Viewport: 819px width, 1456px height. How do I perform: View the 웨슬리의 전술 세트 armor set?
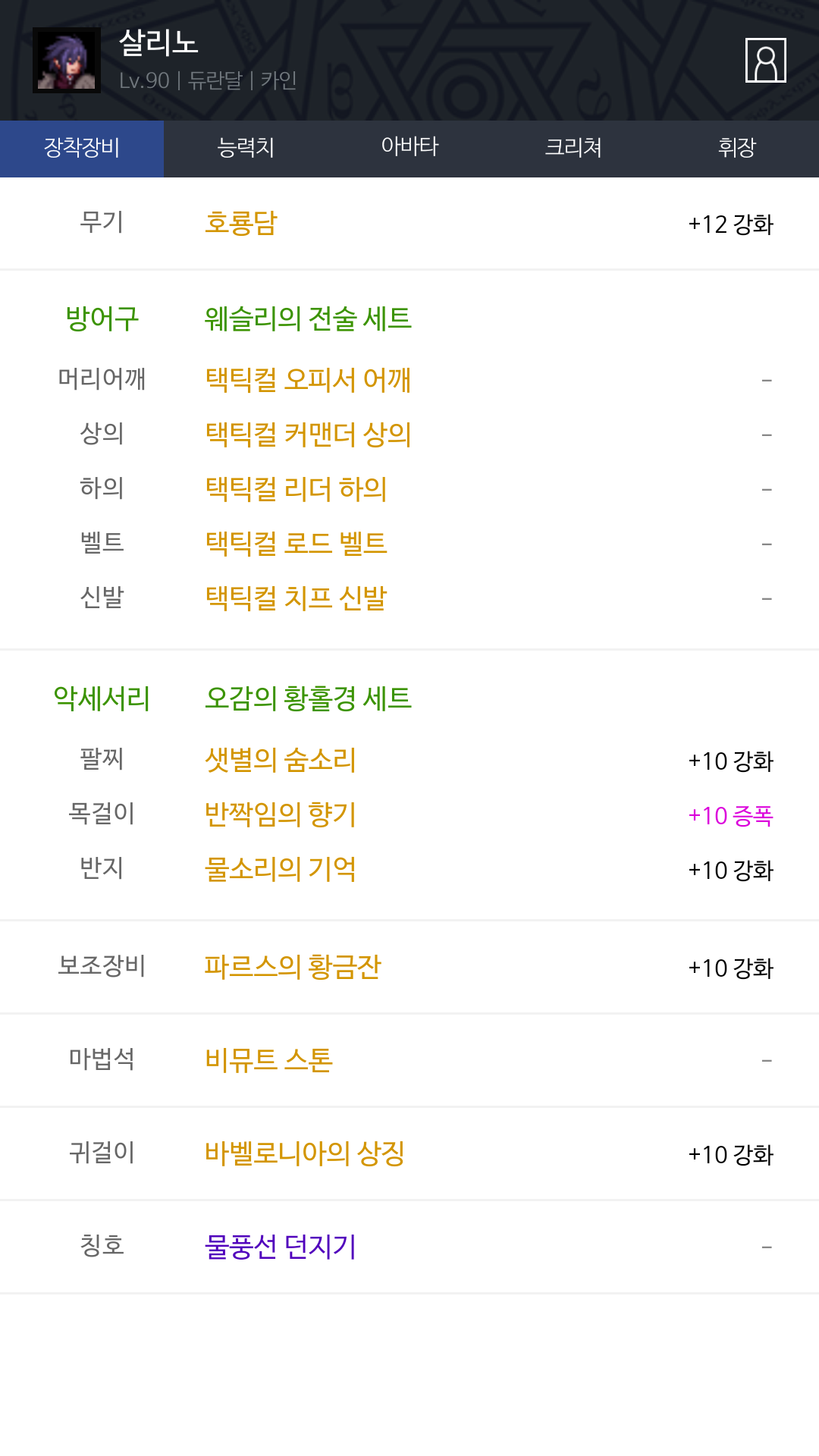click(308, 318)
